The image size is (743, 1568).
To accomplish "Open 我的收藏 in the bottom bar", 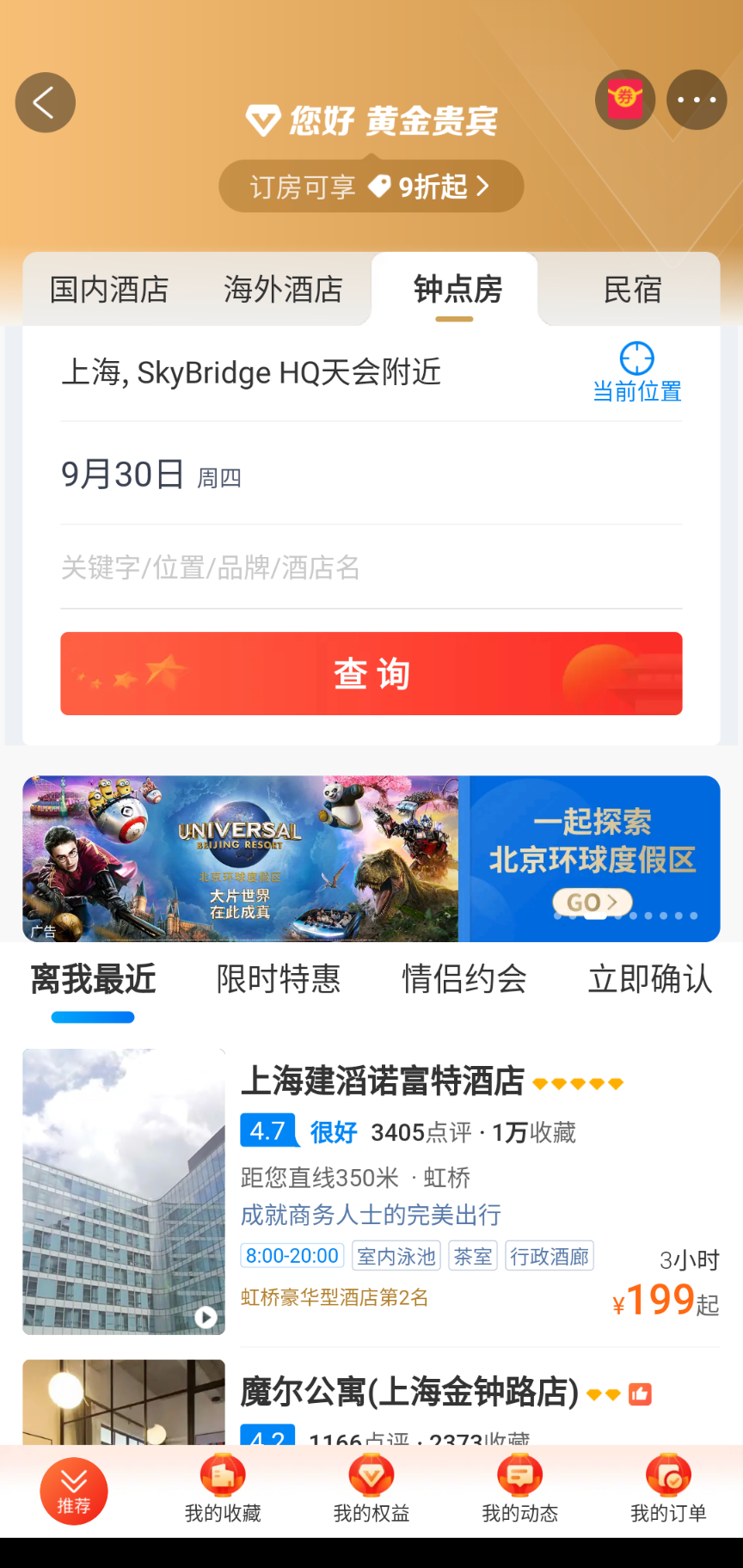I will (223, 1489).
